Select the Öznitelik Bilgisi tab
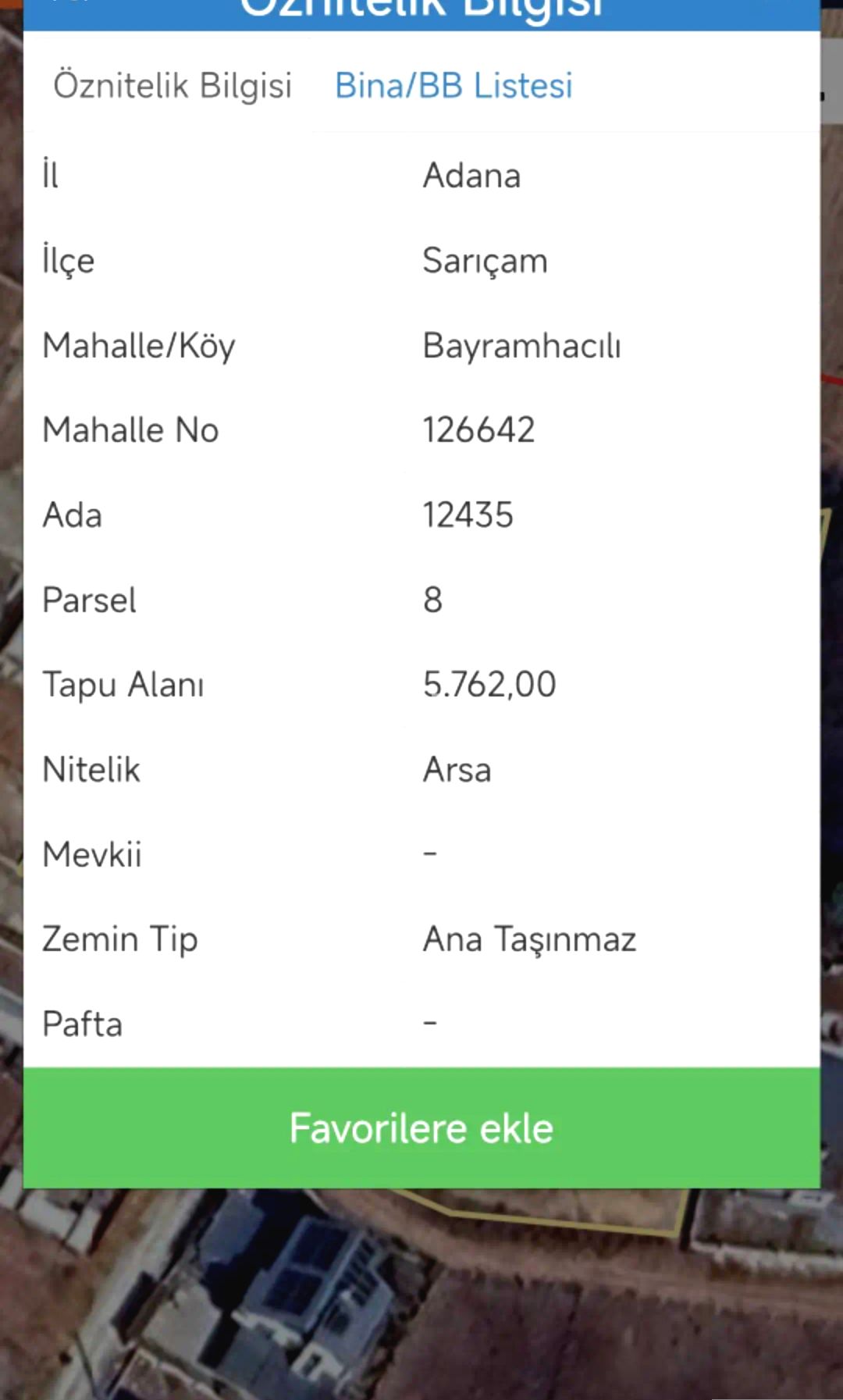The height and width of the screenshot is (1400, 843). click(x=173, y=86)
